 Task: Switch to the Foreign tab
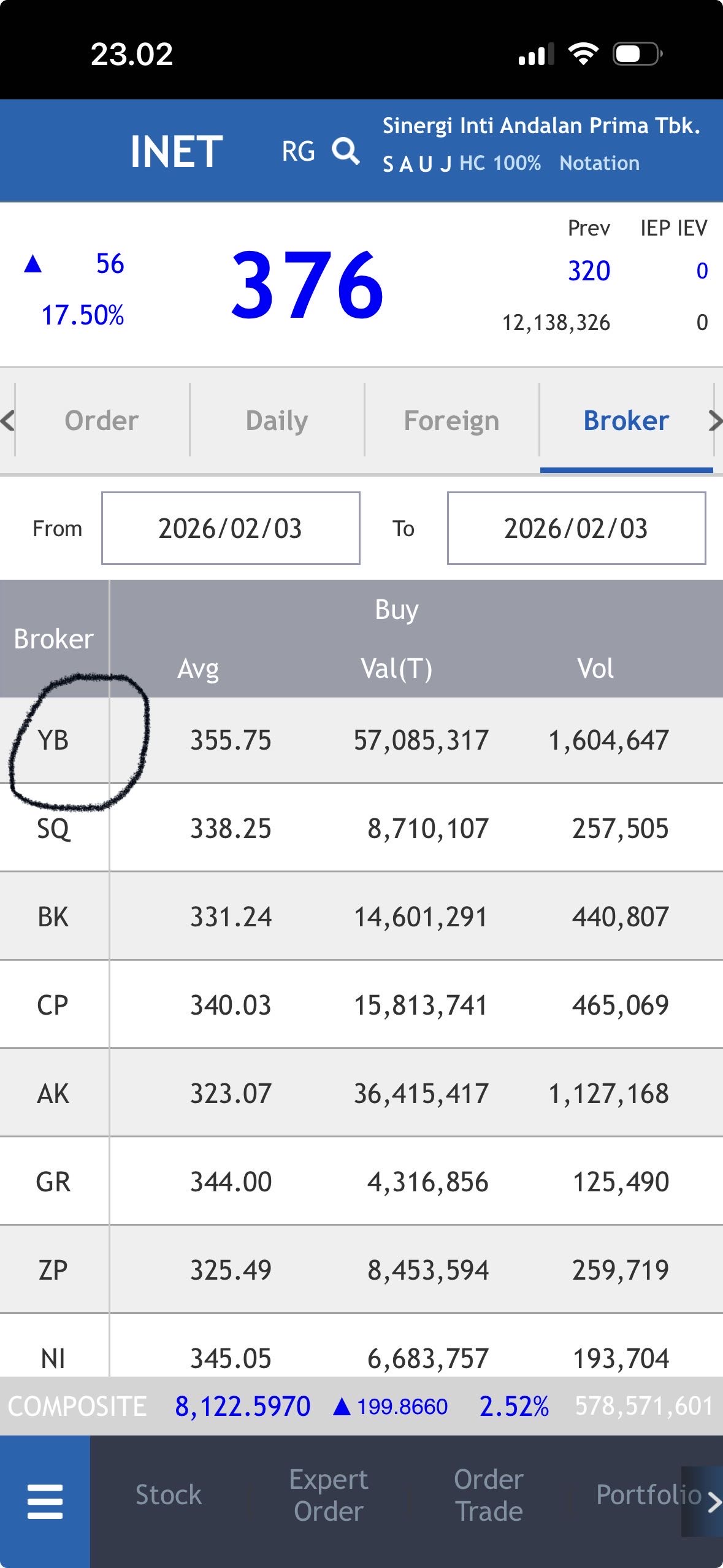[451, 421]
